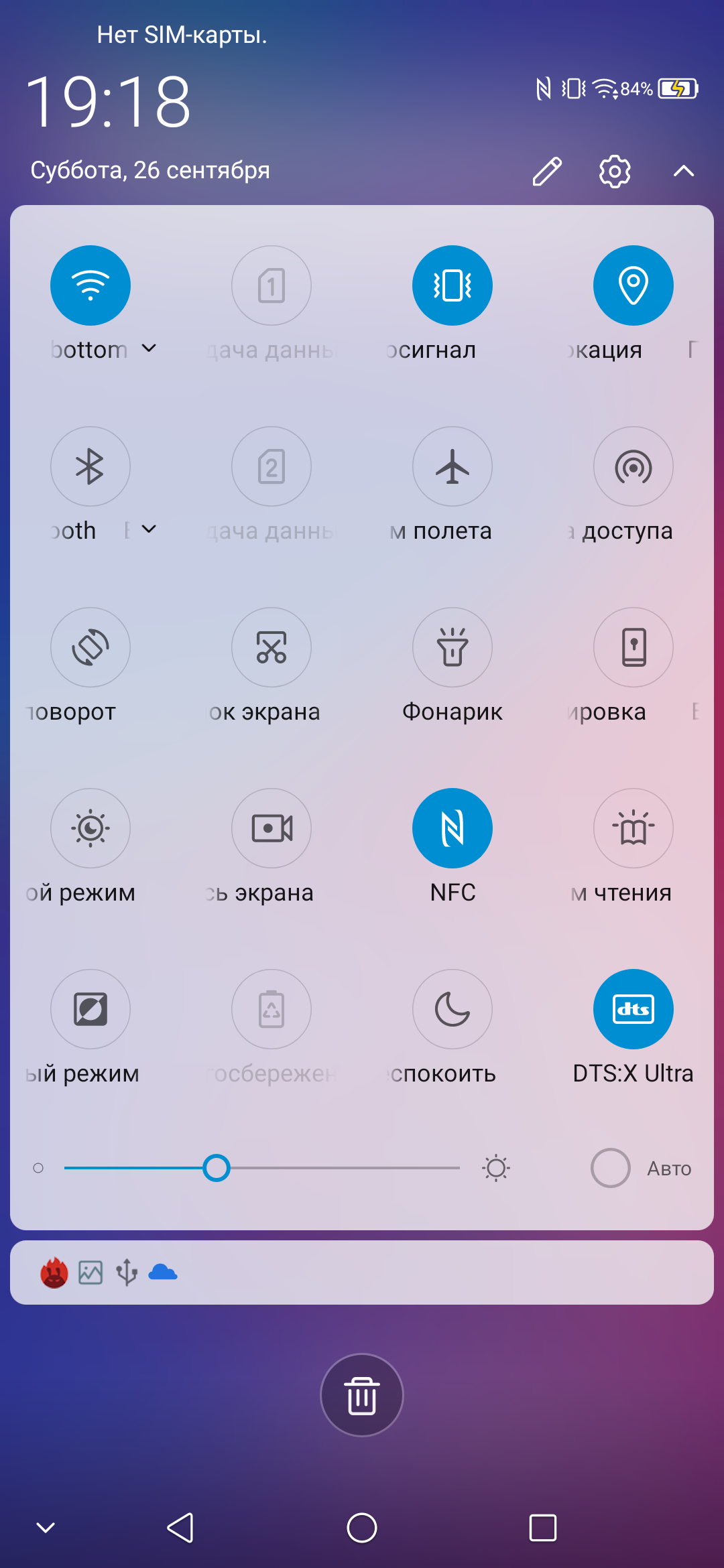Enable Авто brightness
Screen dimensions: 724x1568
tap(611, 1168)
